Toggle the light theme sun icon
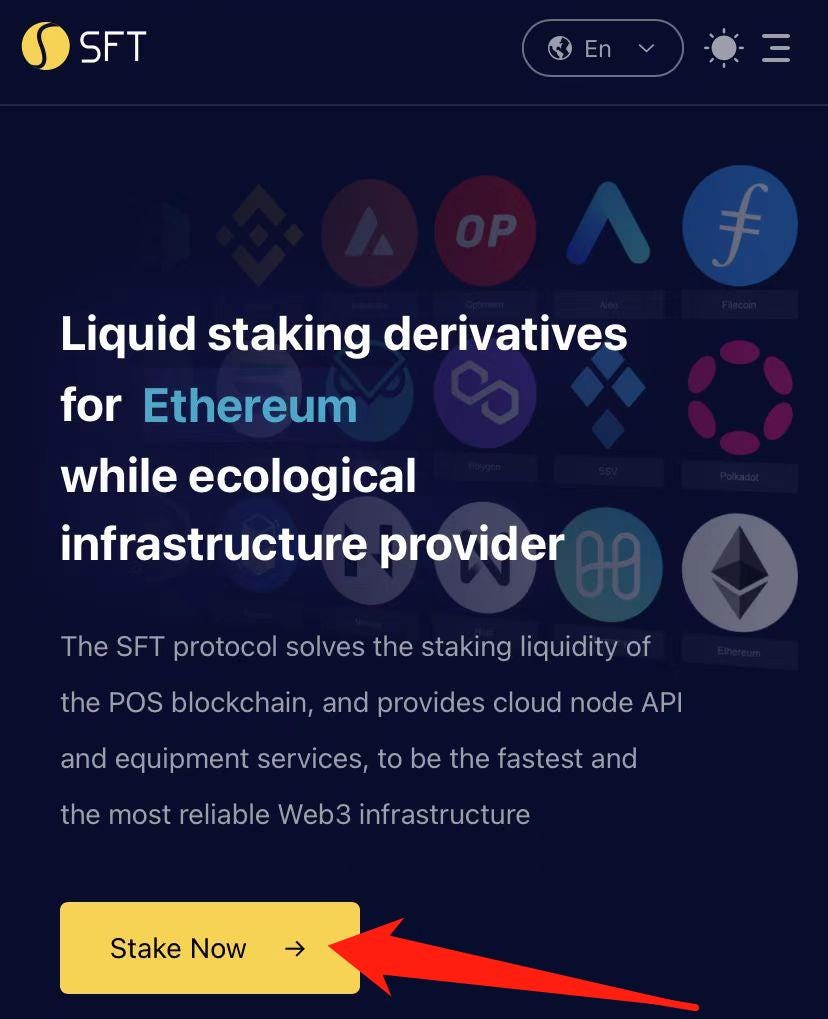Image resolution: width=828 pixels, height=1019 pixels. point(723,48)
